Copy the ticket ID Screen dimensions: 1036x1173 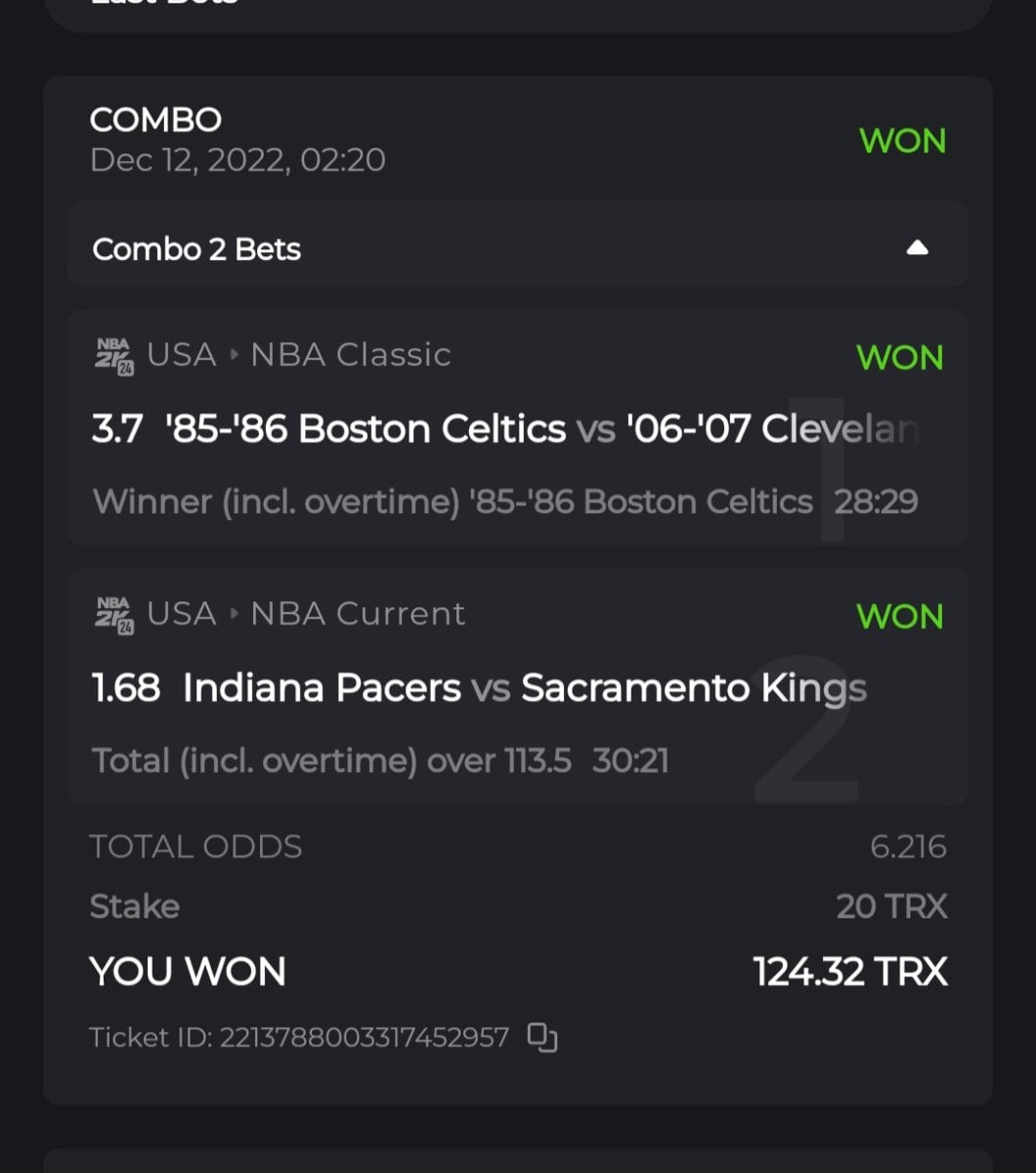pos(542,1037)
